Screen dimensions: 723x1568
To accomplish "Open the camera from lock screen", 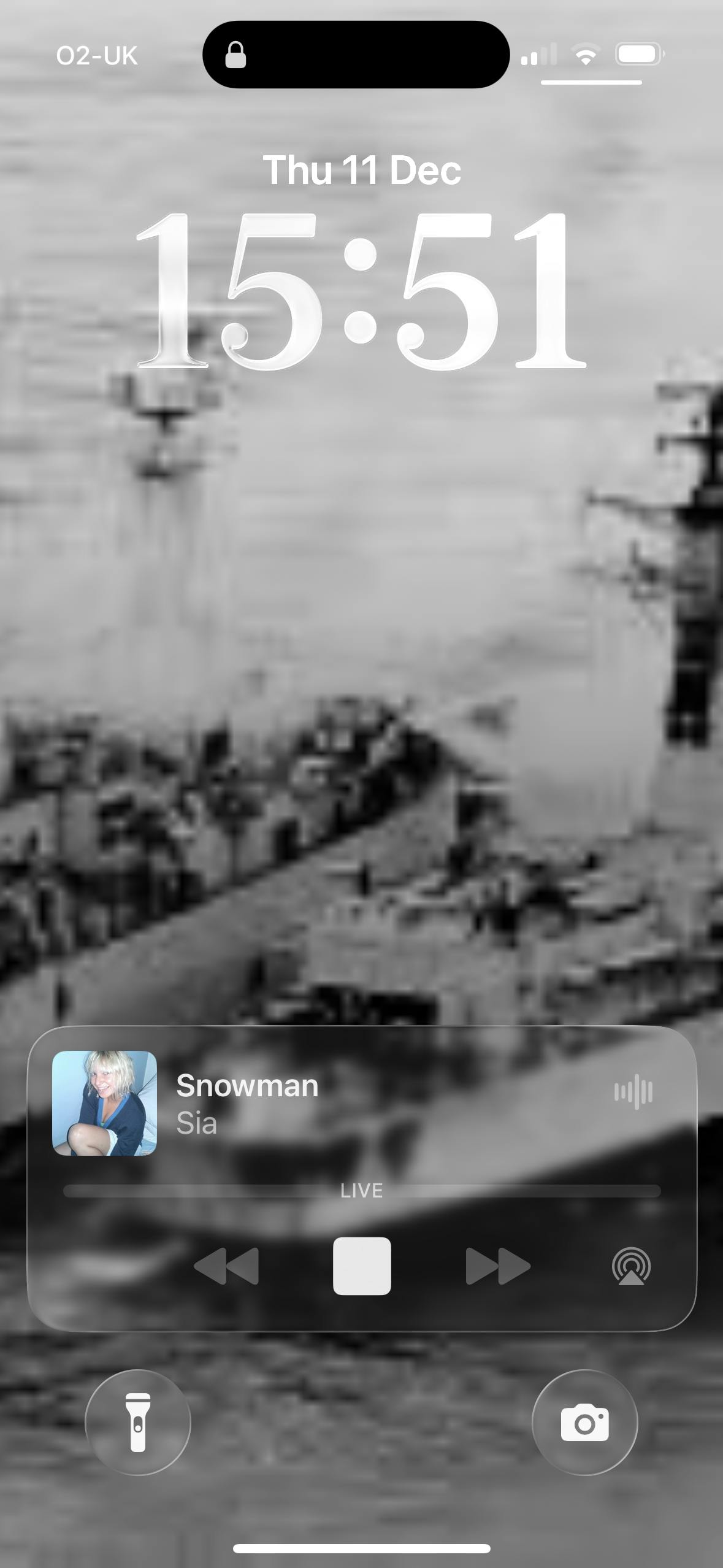I will click(584, 1422).
